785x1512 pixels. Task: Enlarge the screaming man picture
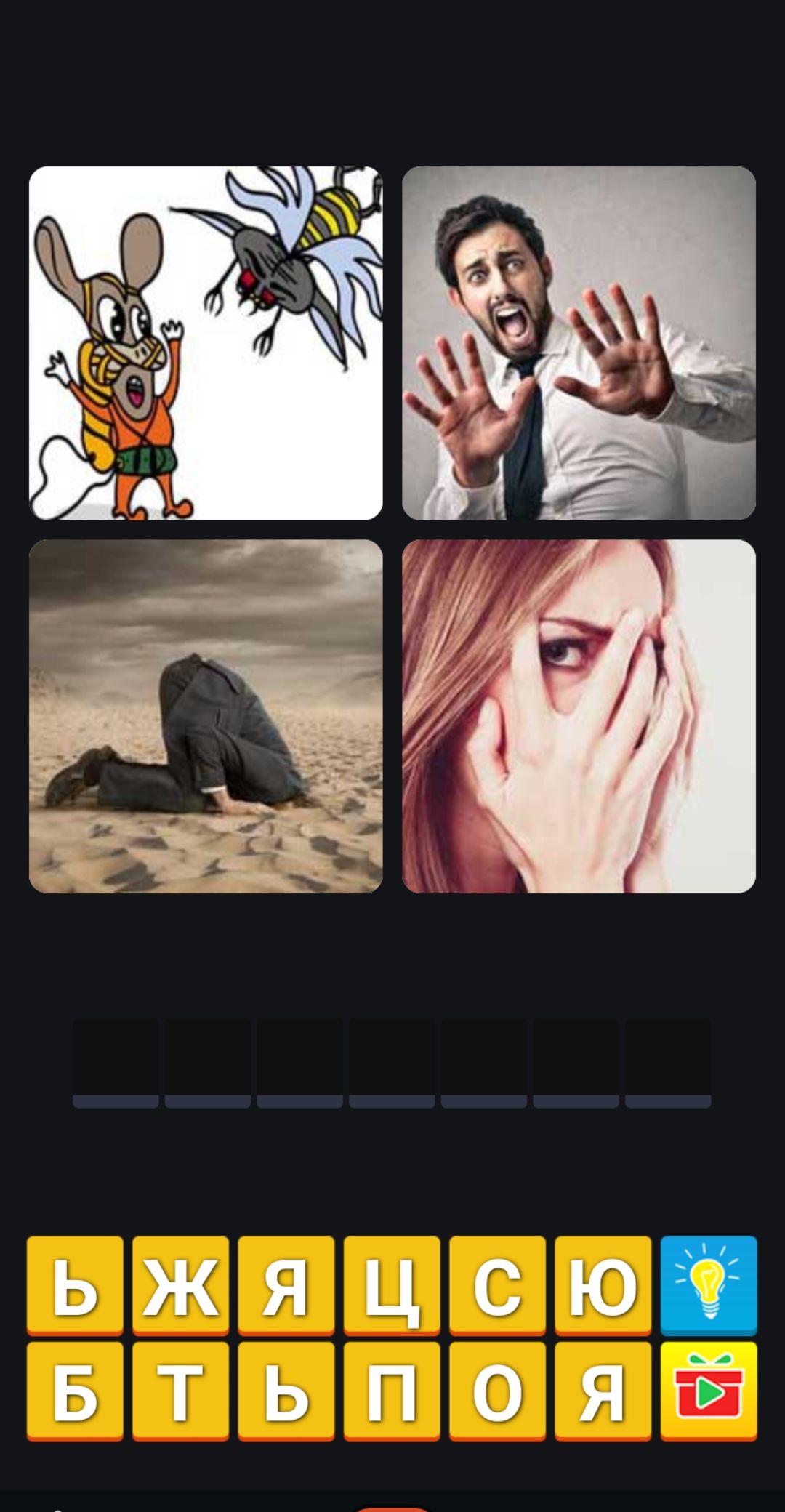(579, 343)
